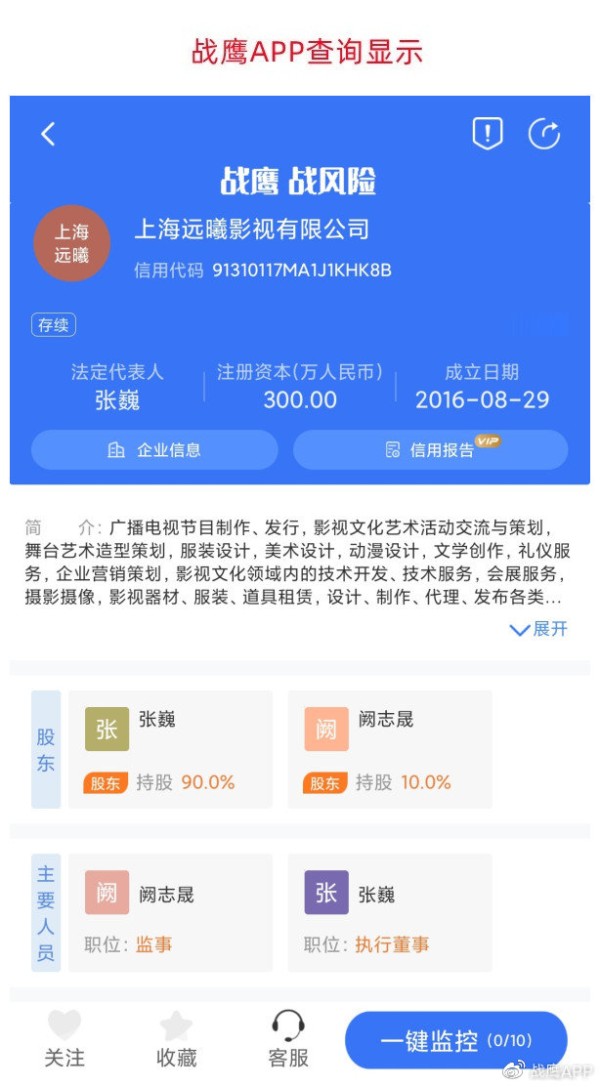600x1087 pixels.
Task: Add this company to 收藏 favorites
Action: [176, 1039]
